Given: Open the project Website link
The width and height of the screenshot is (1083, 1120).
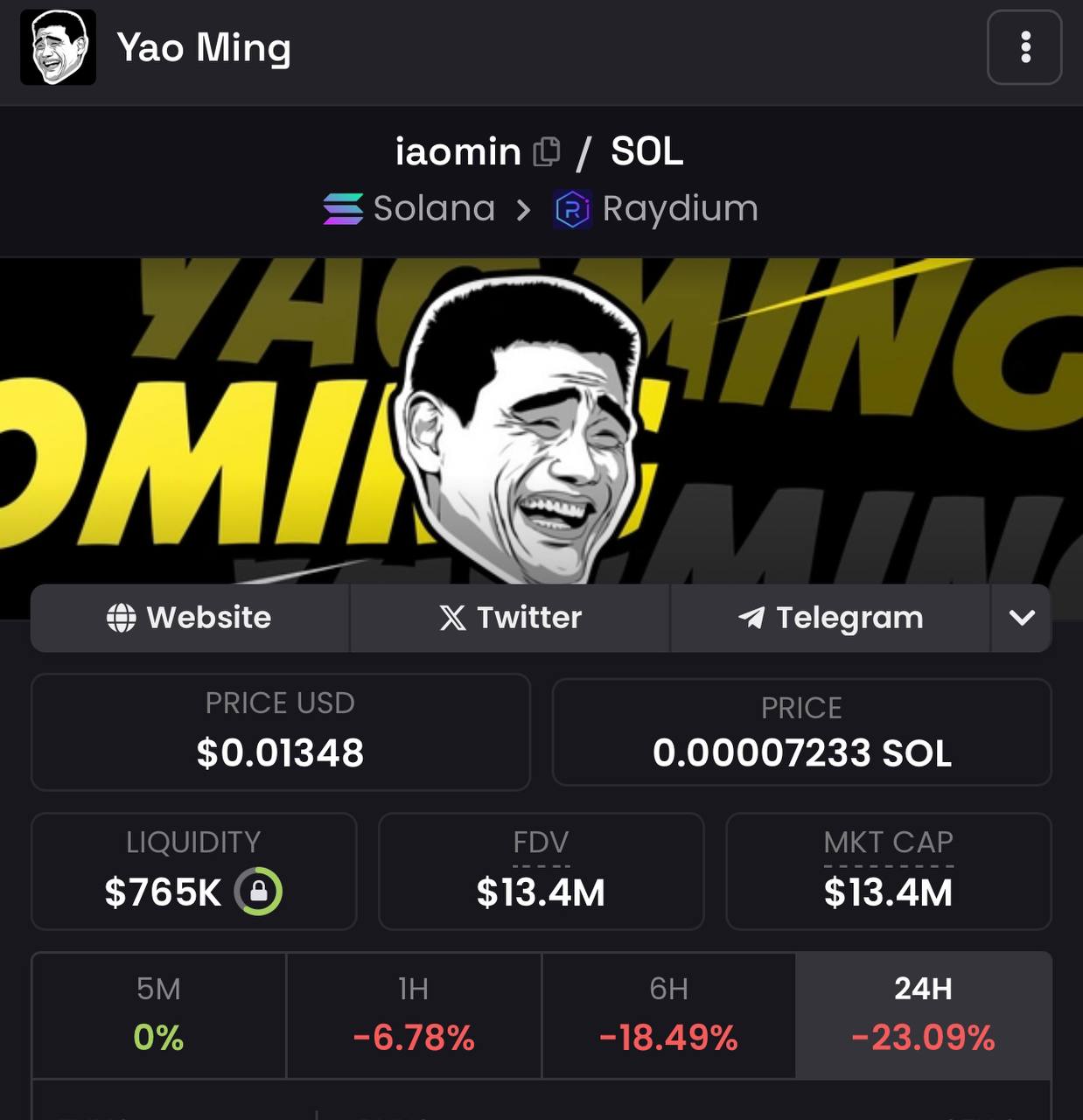Looking at the screenshot, I should pyautogui.click(x=190, y=618).
